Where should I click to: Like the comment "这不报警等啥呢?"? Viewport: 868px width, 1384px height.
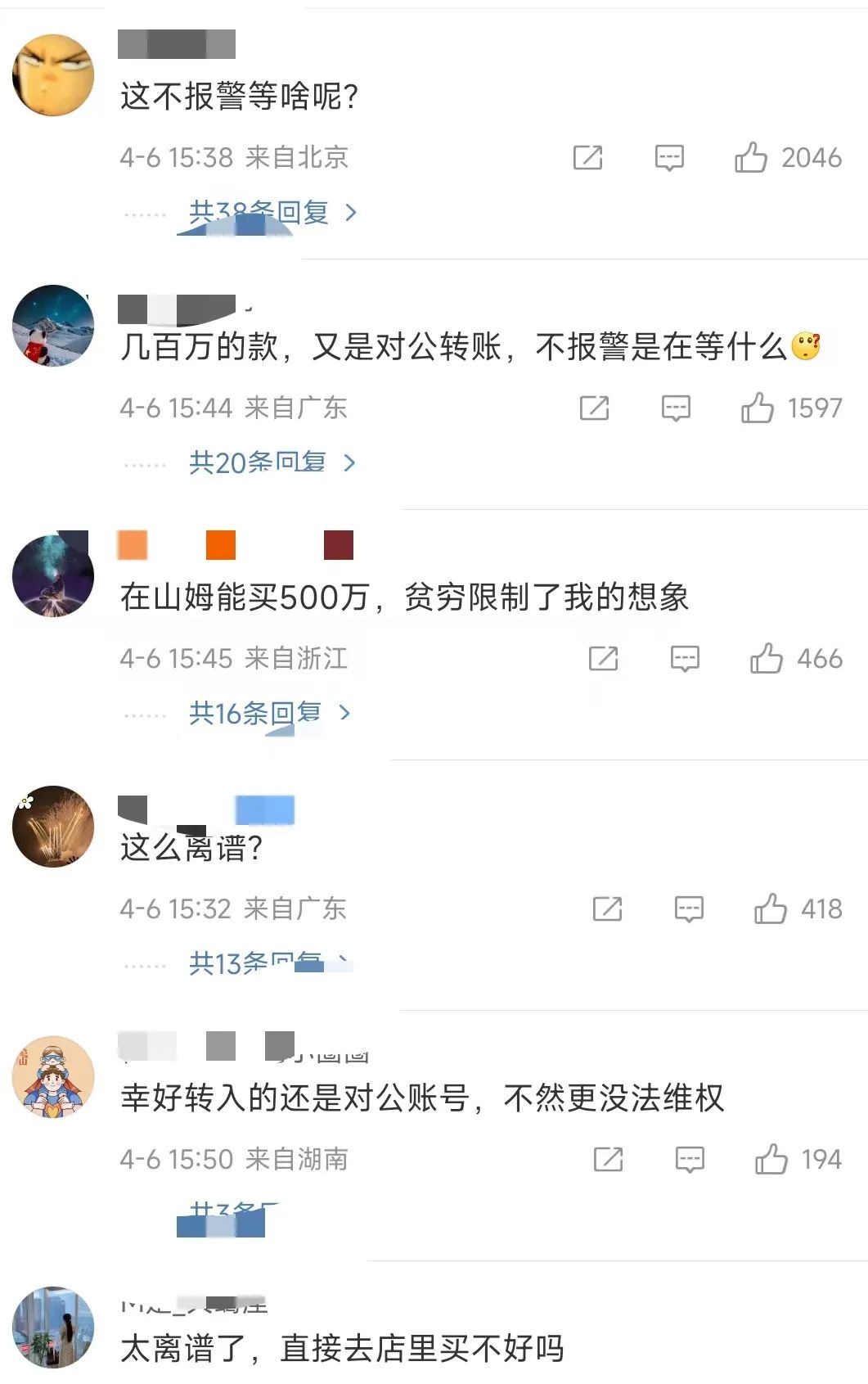751,157
